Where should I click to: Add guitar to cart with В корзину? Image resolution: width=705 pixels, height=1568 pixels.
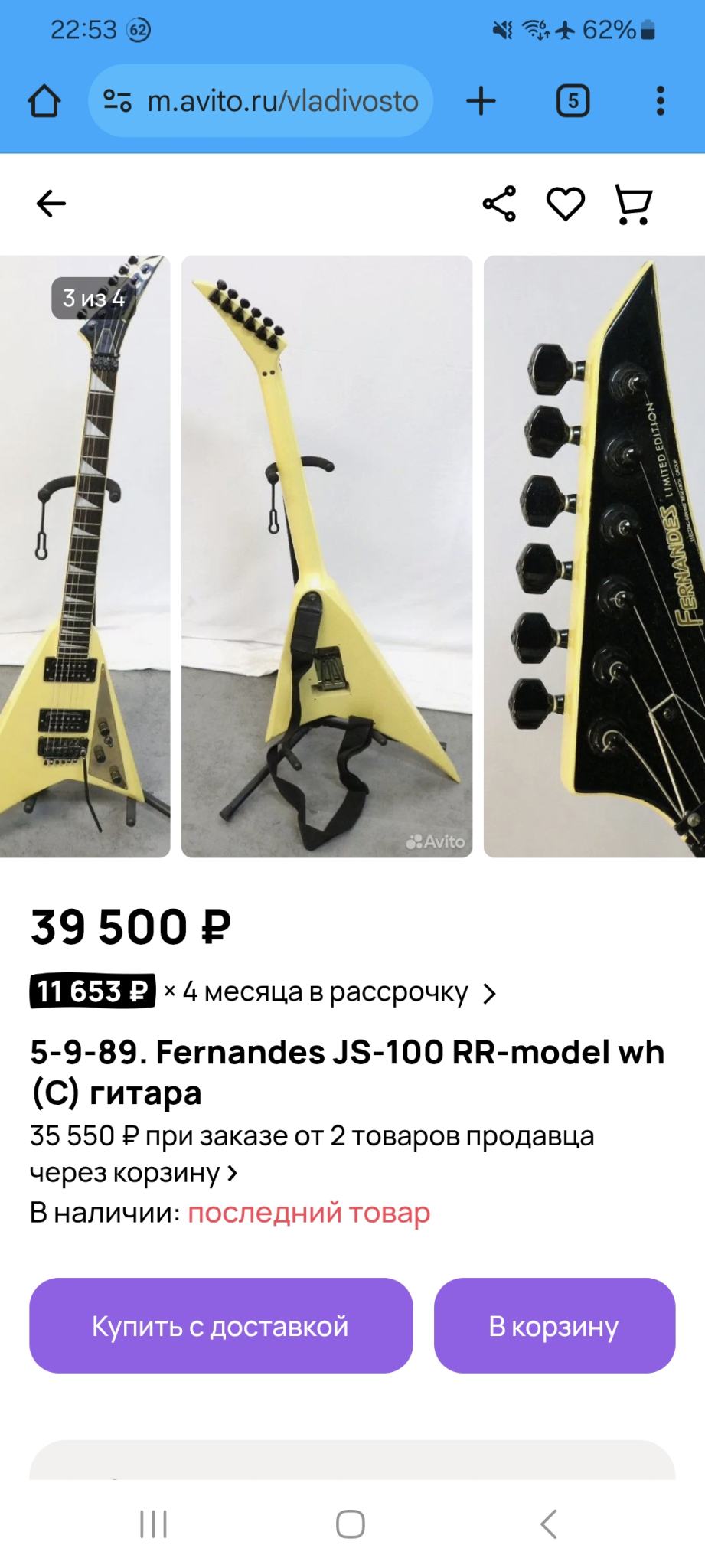[554, 1325]
